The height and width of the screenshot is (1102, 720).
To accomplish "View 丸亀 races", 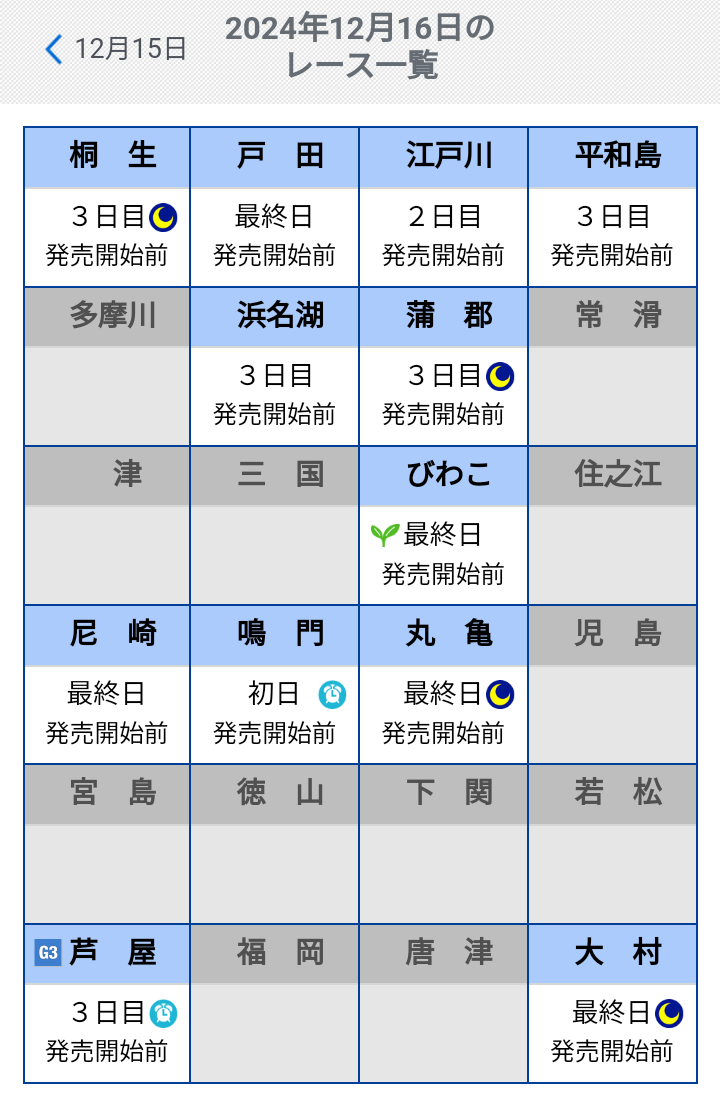I will point(443,684).
